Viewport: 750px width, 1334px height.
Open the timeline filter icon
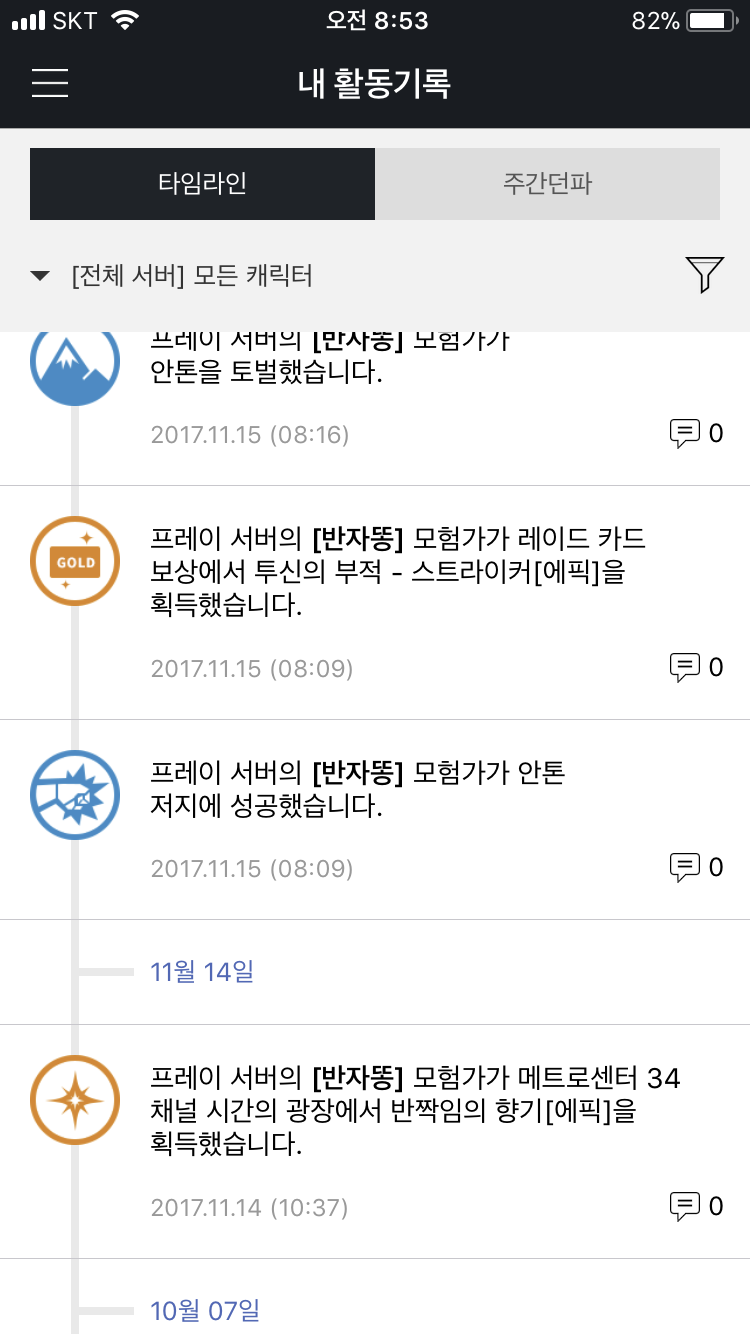pyautogui.click(x=704, y=274)
